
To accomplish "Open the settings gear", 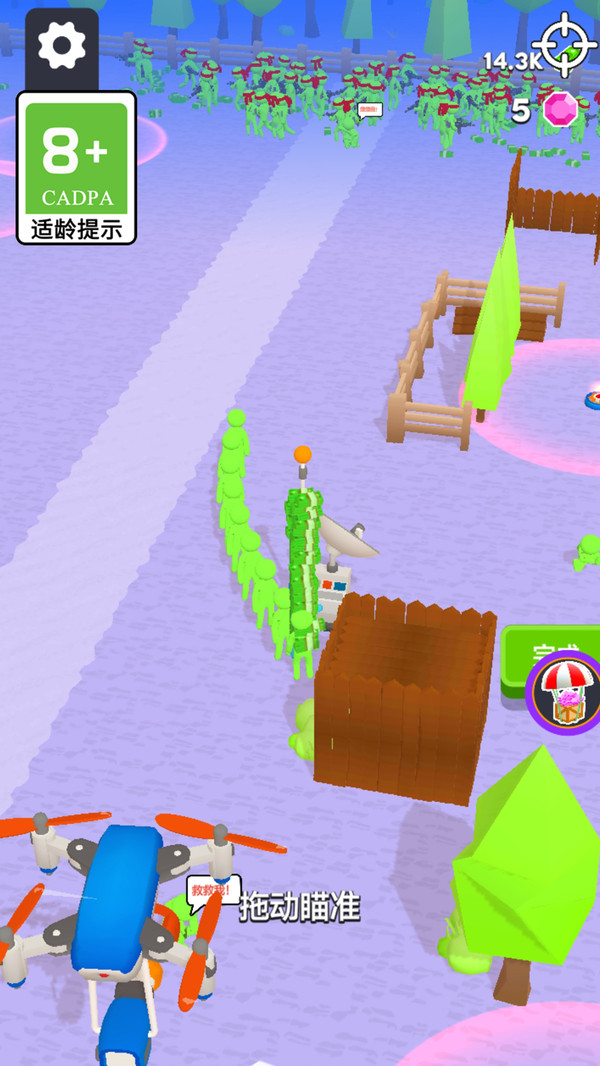I will [62, 44].
